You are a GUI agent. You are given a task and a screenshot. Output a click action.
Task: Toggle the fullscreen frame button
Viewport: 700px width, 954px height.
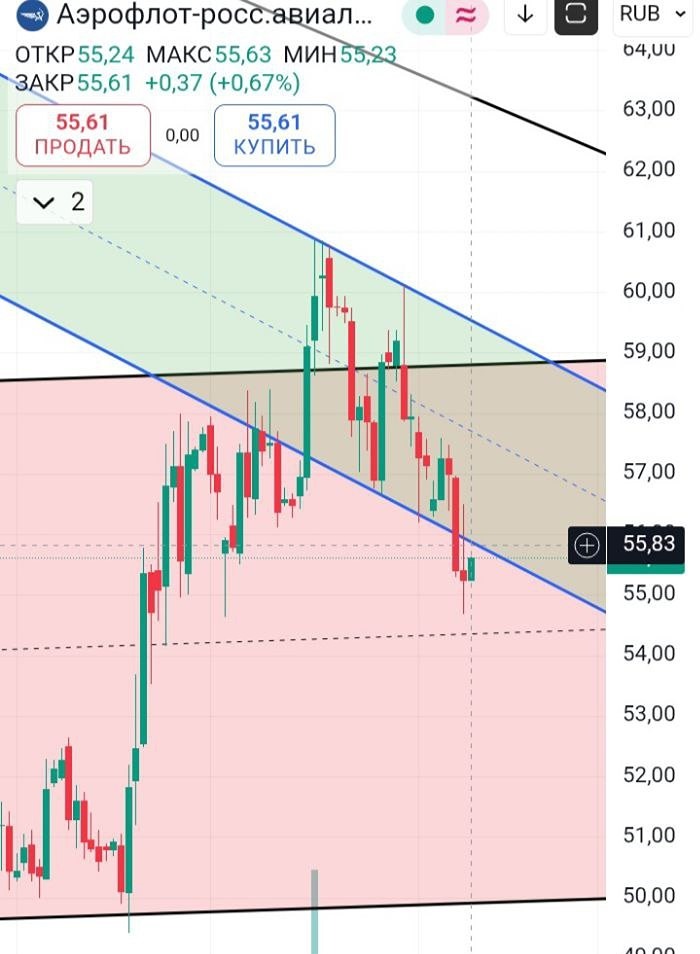click(x=576, y=15)
